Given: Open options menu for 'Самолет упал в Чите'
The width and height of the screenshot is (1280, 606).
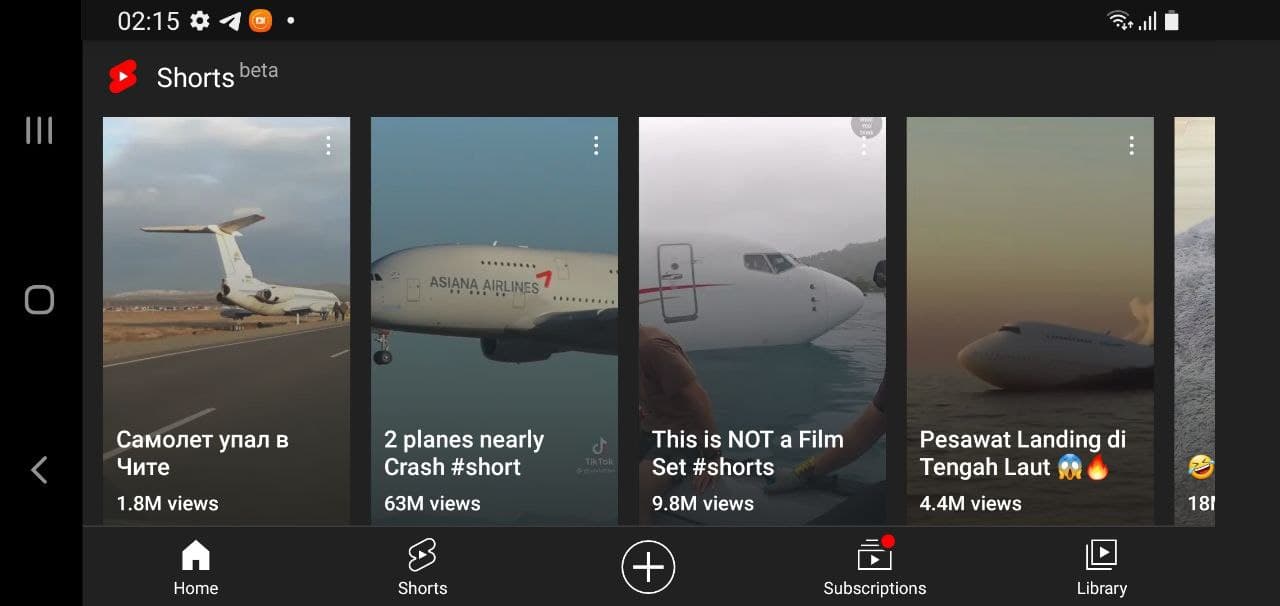Looking at the screenshot, I should point(328,146).
